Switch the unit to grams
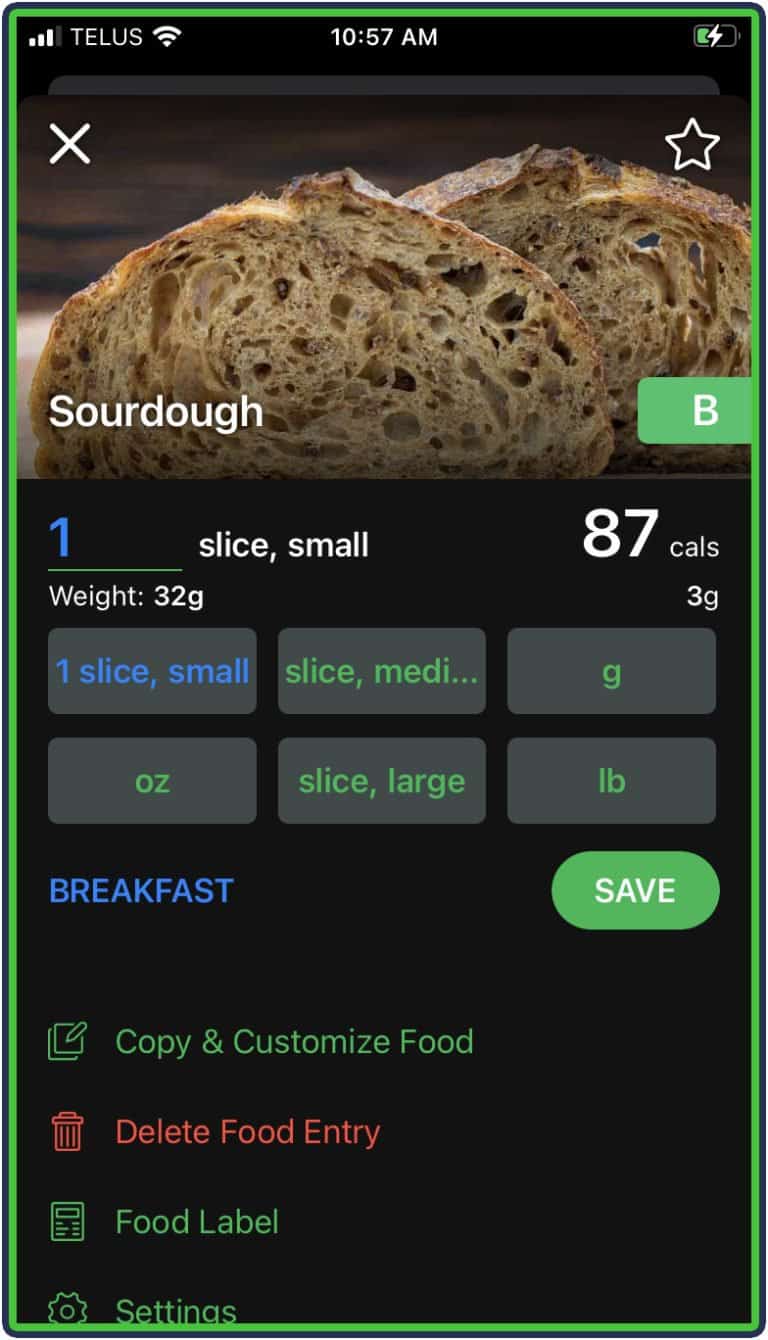Screen dimensions: 768x1340 611,672
